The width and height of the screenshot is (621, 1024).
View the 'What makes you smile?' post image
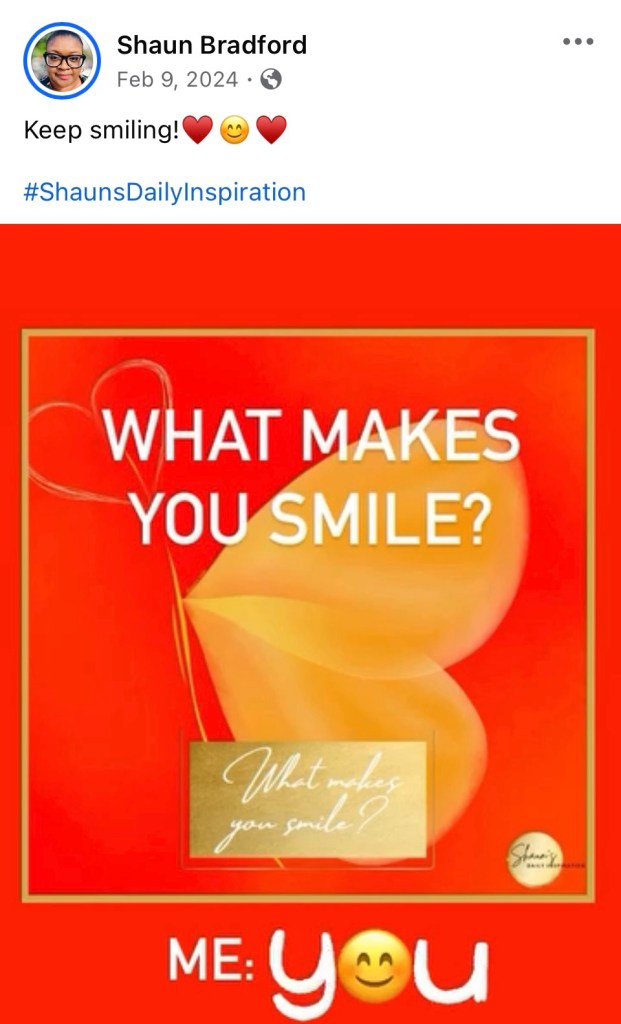tap(310, 620)
